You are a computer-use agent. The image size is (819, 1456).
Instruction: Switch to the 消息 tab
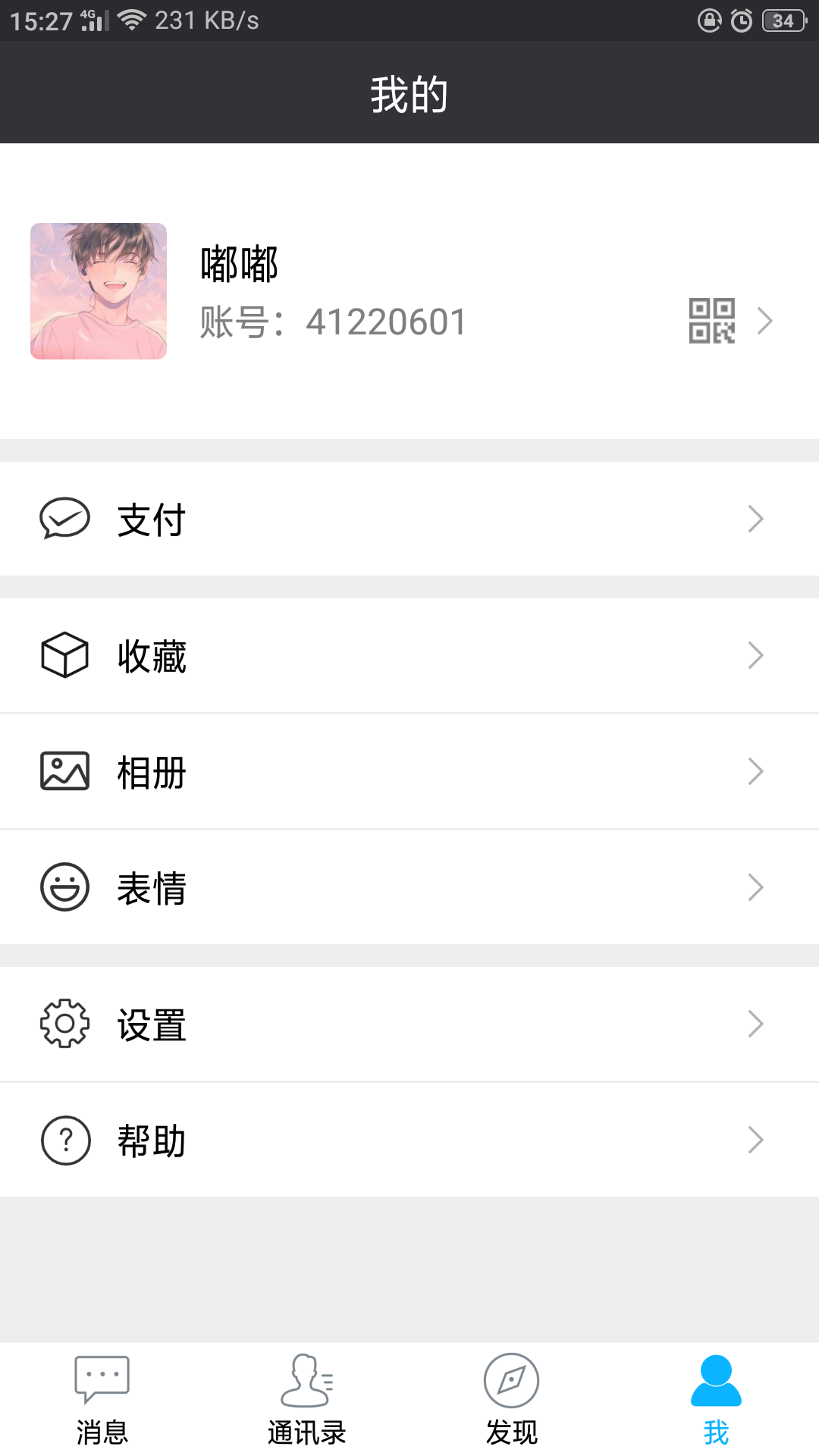coord(102,1403)
